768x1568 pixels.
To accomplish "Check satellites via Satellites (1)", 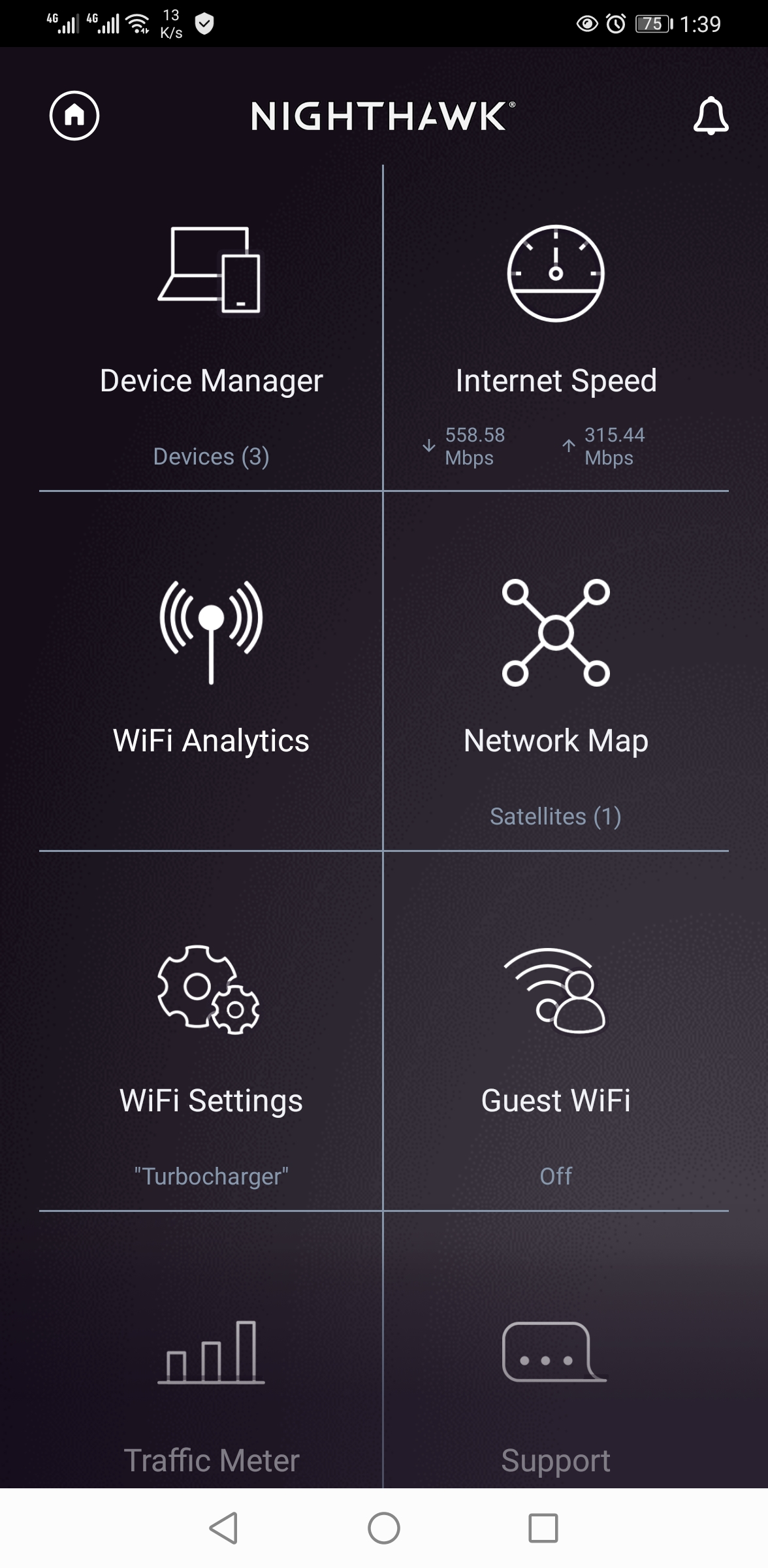I will coord(556,815).
